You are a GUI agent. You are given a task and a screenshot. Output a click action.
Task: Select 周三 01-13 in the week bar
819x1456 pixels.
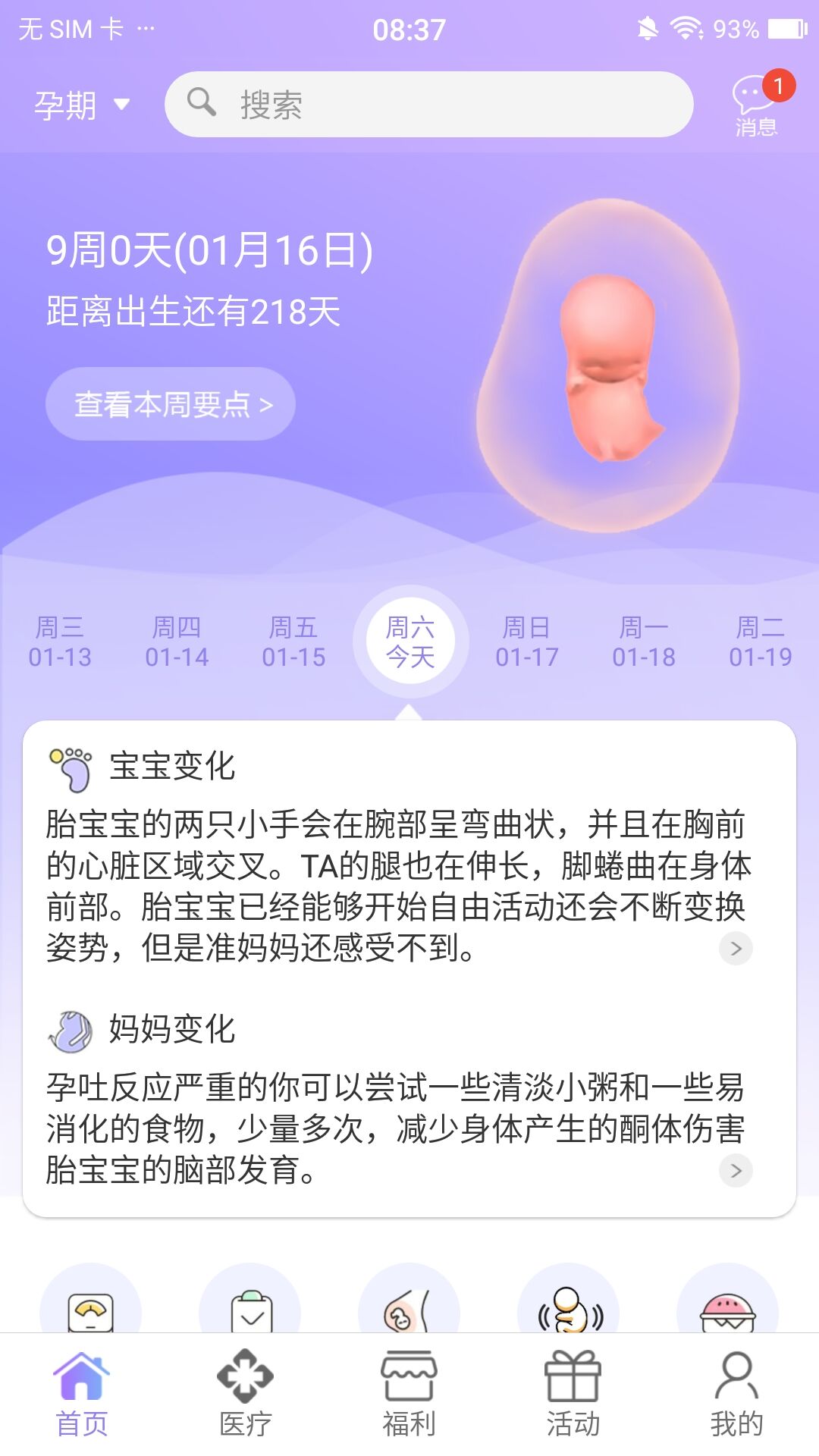pyautogui.click(x=61, y=641)
